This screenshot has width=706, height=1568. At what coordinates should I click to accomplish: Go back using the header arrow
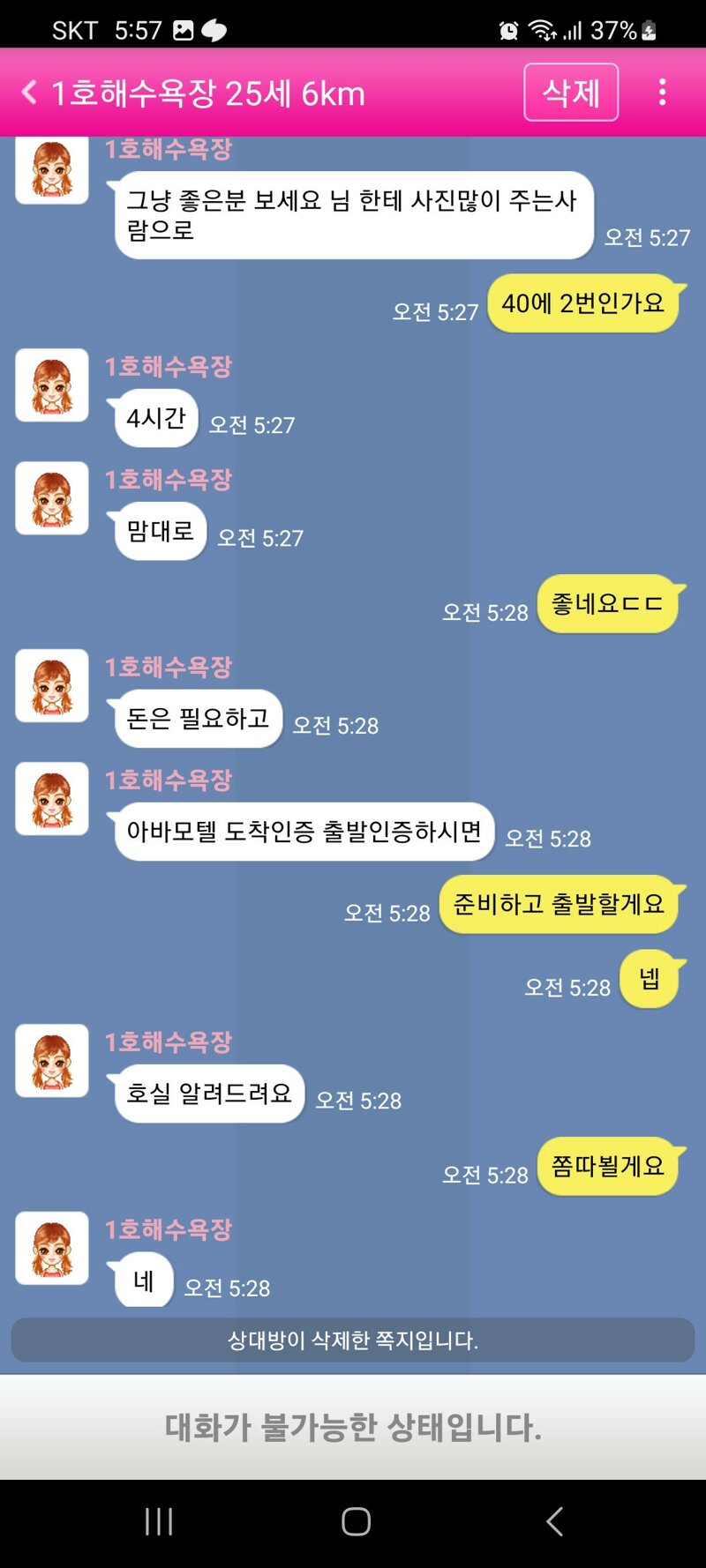pos(29,93)
